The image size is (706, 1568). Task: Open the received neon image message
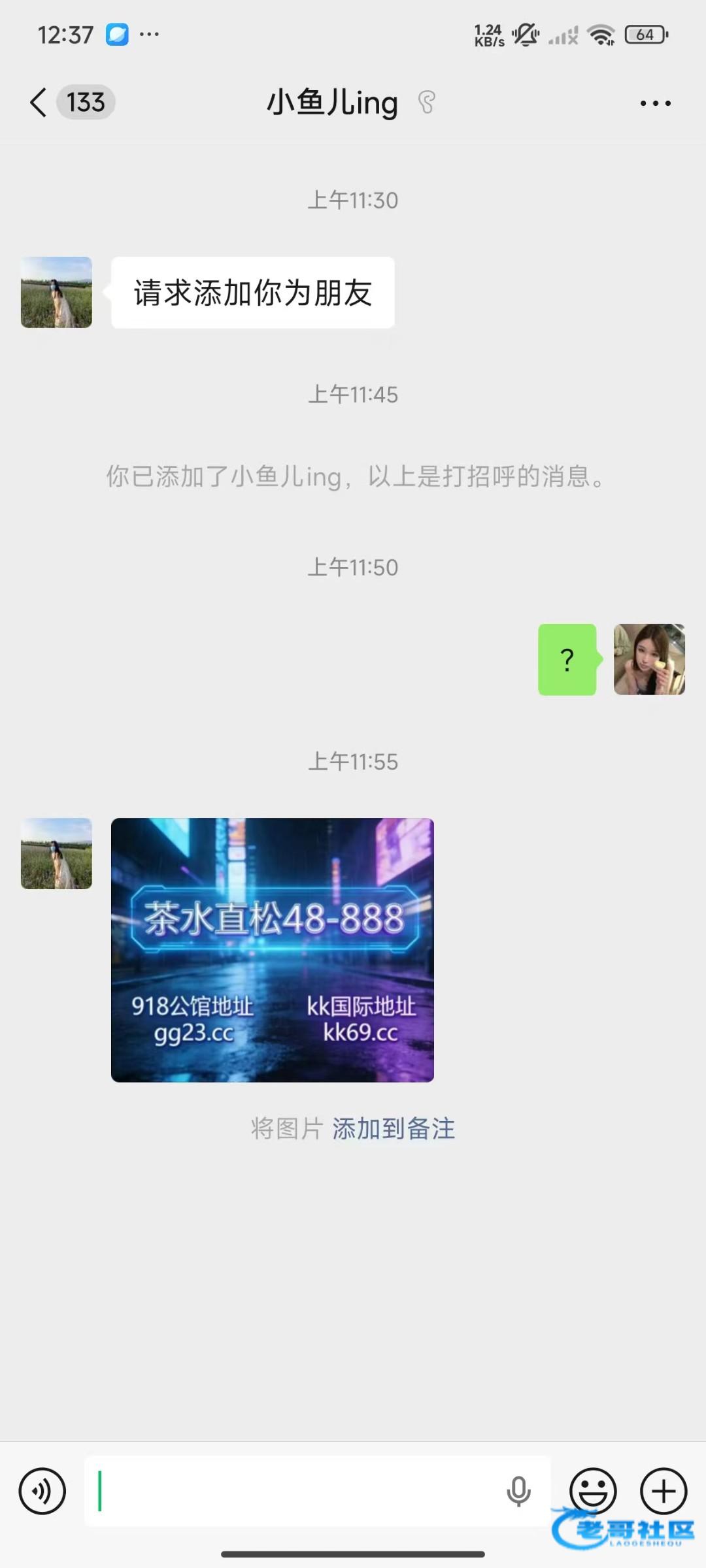(273, 950)
